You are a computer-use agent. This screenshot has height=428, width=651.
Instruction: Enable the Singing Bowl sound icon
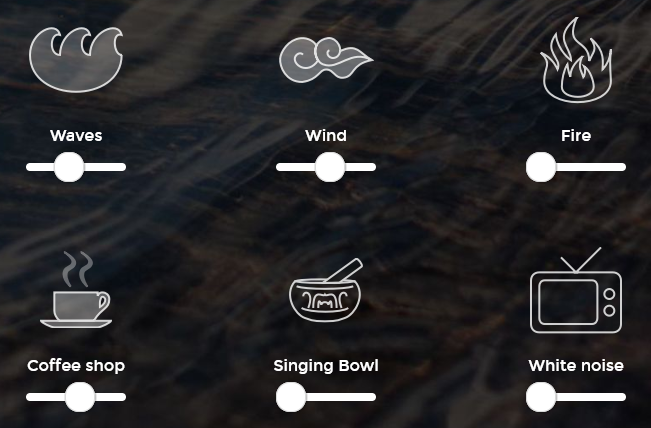(x=325, y=291)
